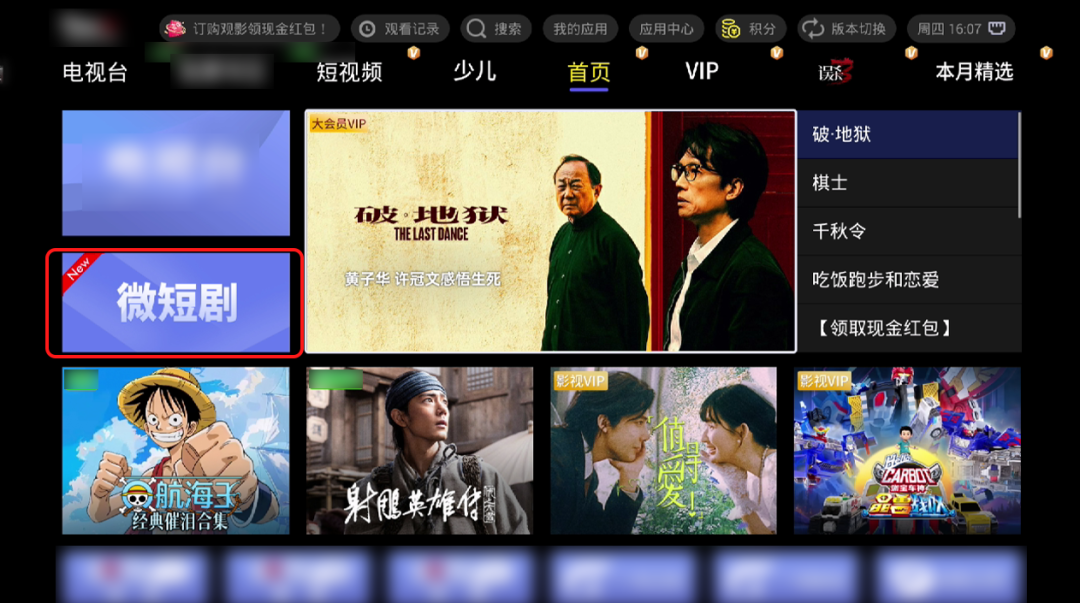Select 千秋令 in the featured list
The image size is (1080, 603).
(x=907, y=231)
